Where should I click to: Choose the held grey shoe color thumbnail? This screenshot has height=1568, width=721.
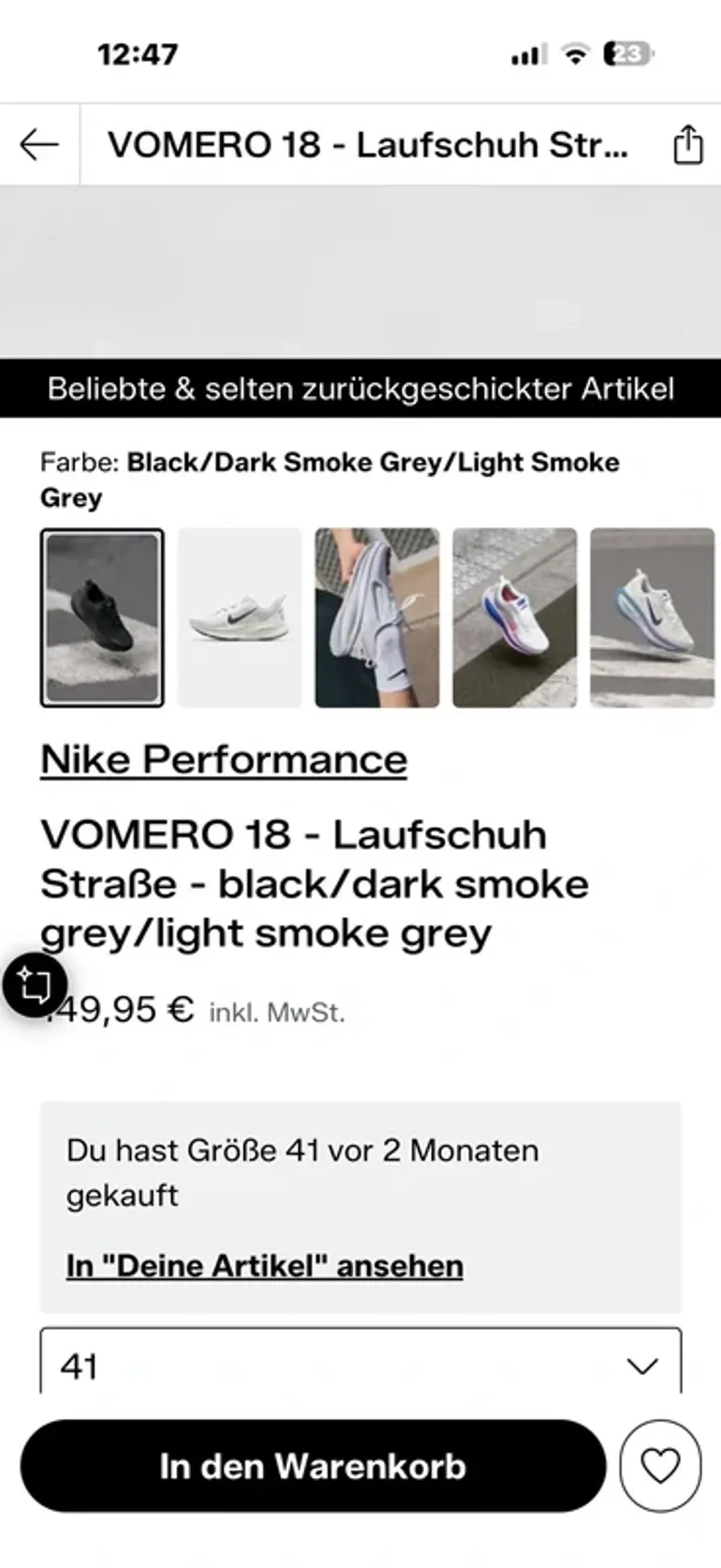pos(377,617)
